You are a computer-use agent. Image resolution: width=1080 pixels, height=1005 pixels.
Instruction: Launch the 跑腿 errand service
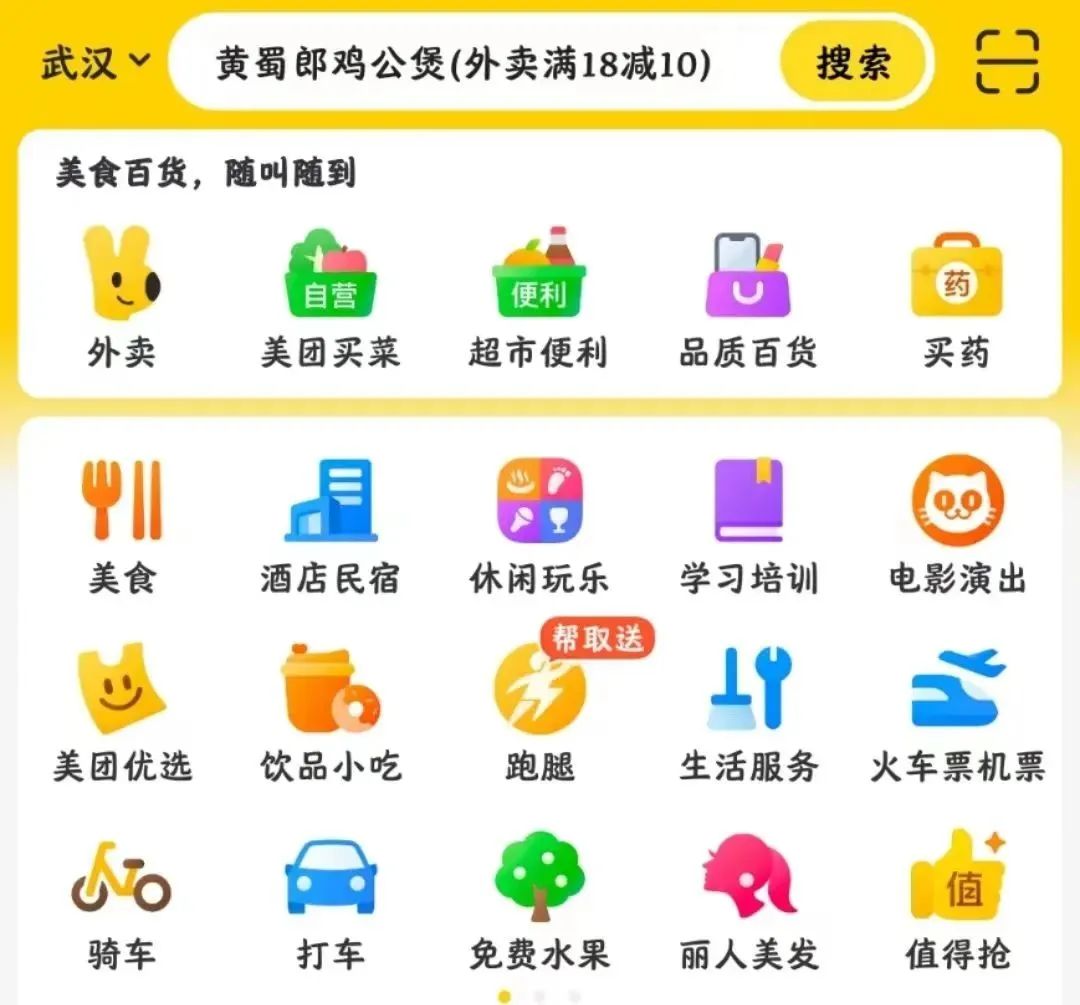coord(540,712)
